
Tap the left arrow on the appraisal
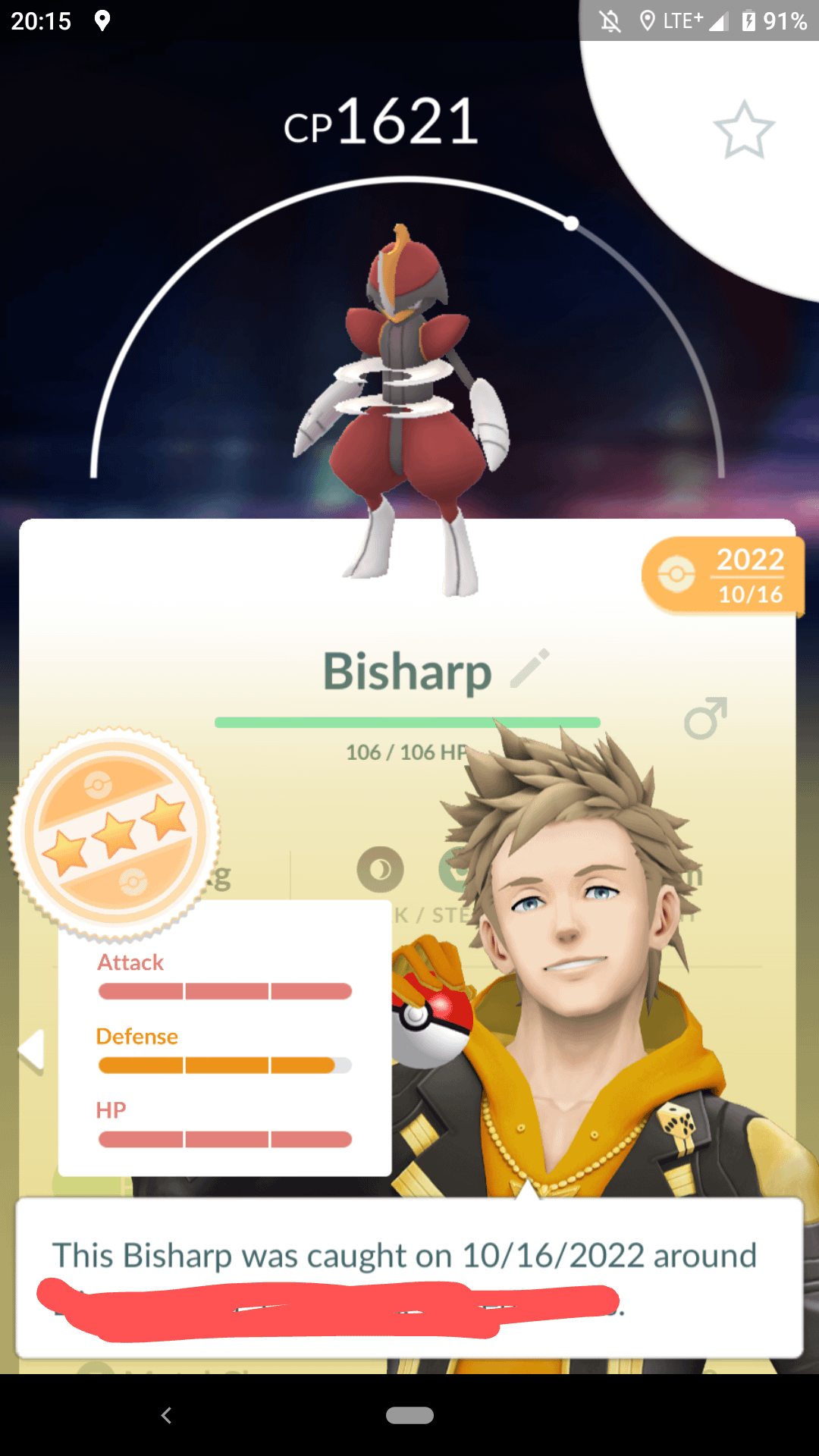[32, 1051]
